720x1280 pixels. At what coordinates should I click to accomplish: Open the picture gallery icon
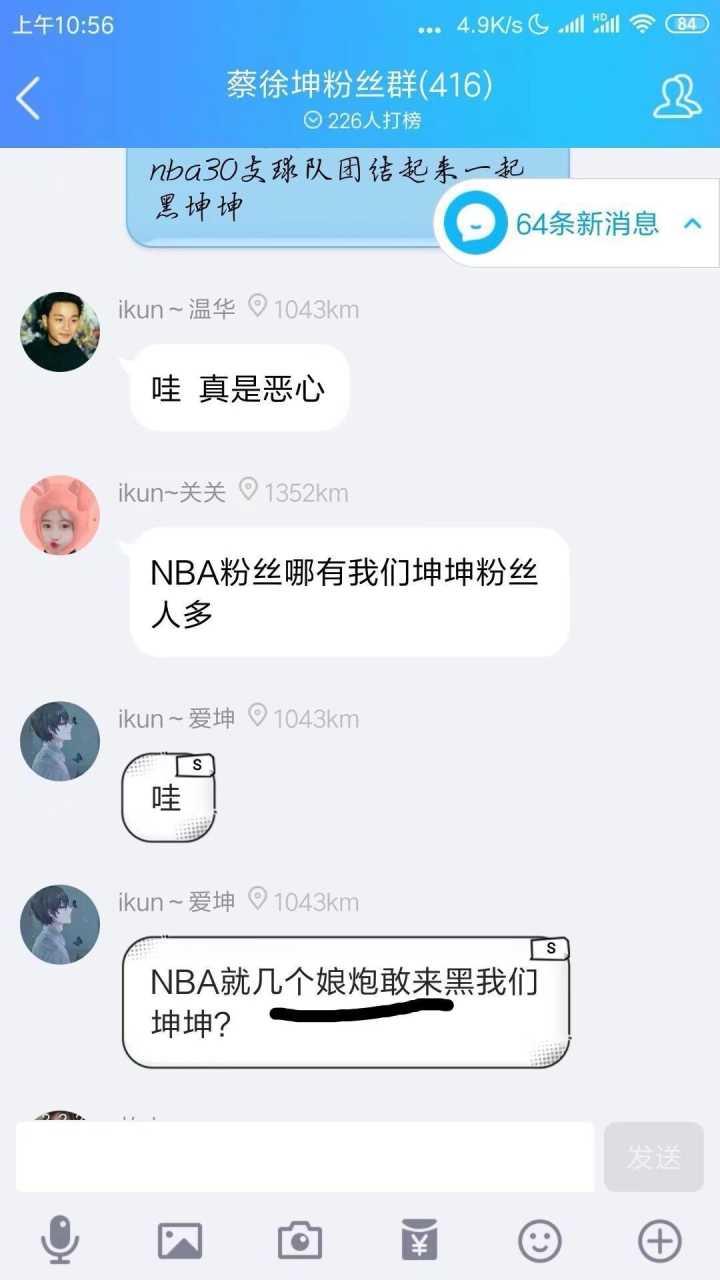(x=180, y=1241)
